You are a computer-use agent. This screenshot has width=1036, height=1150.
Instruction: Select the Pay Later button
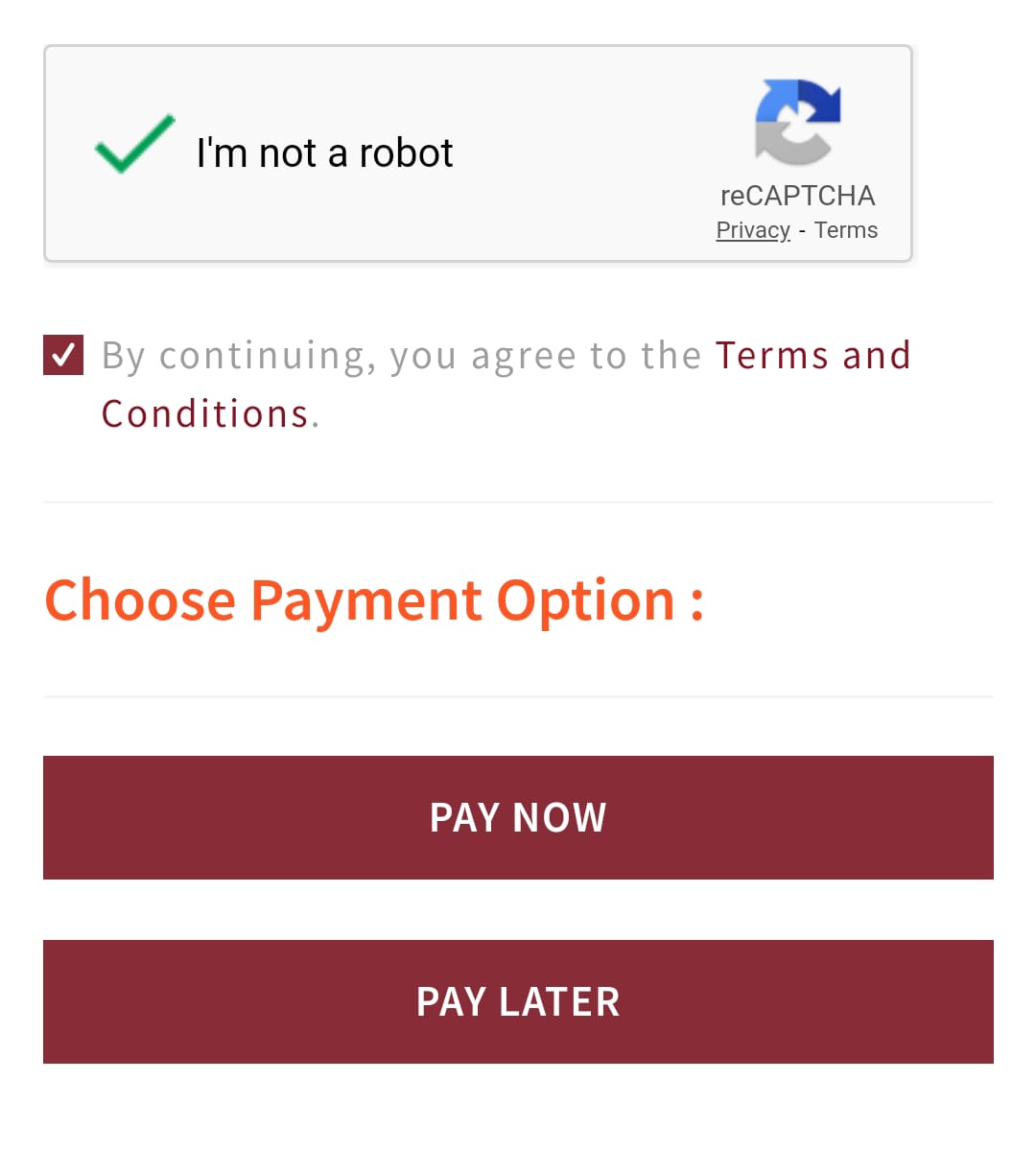(x=518, y=1001)
